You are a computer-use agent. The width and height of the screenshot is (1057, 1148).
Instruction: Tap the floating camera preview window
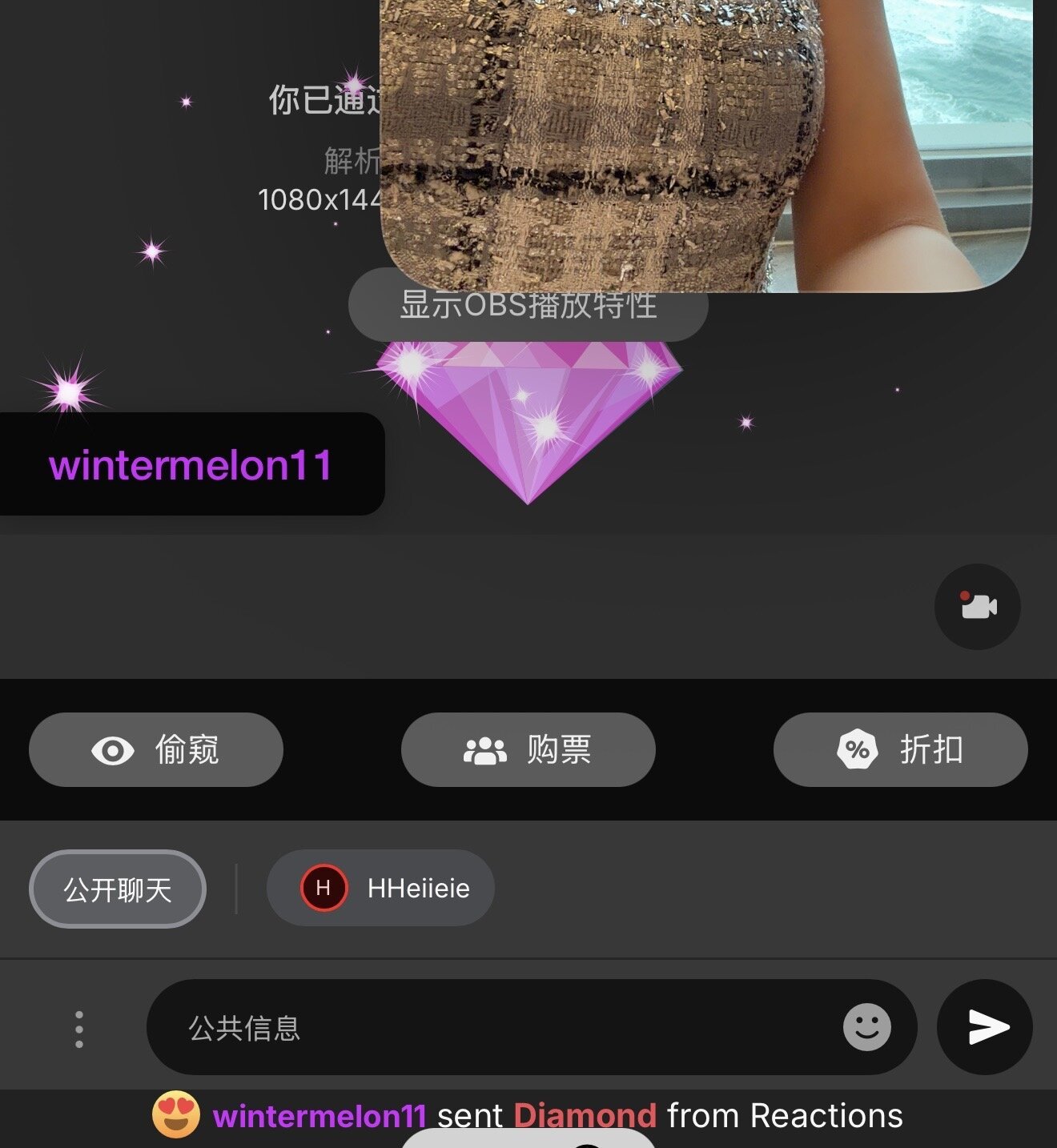(705, 144)
